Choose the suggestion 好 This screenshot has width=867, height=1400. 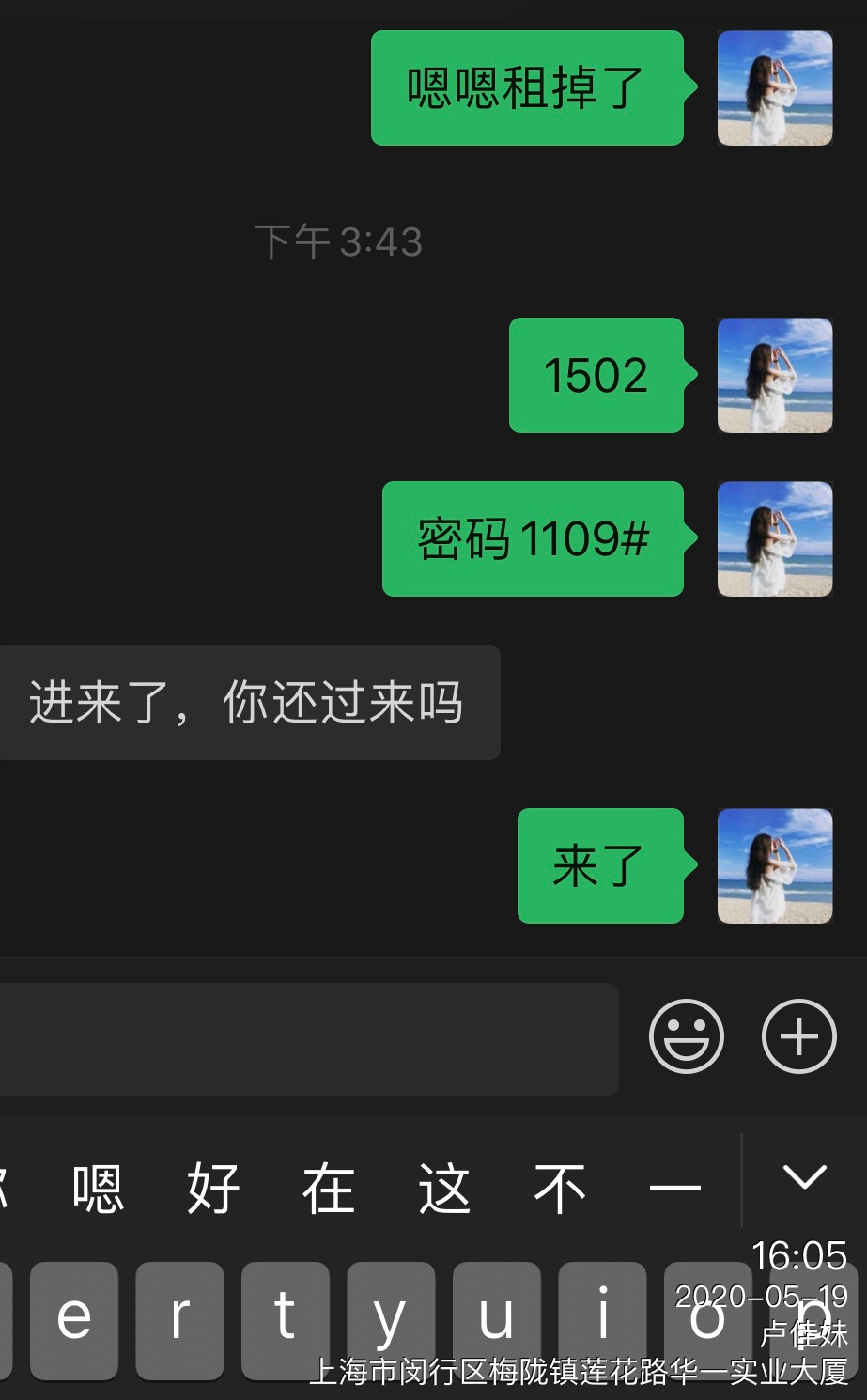(x=213, y=1189)
